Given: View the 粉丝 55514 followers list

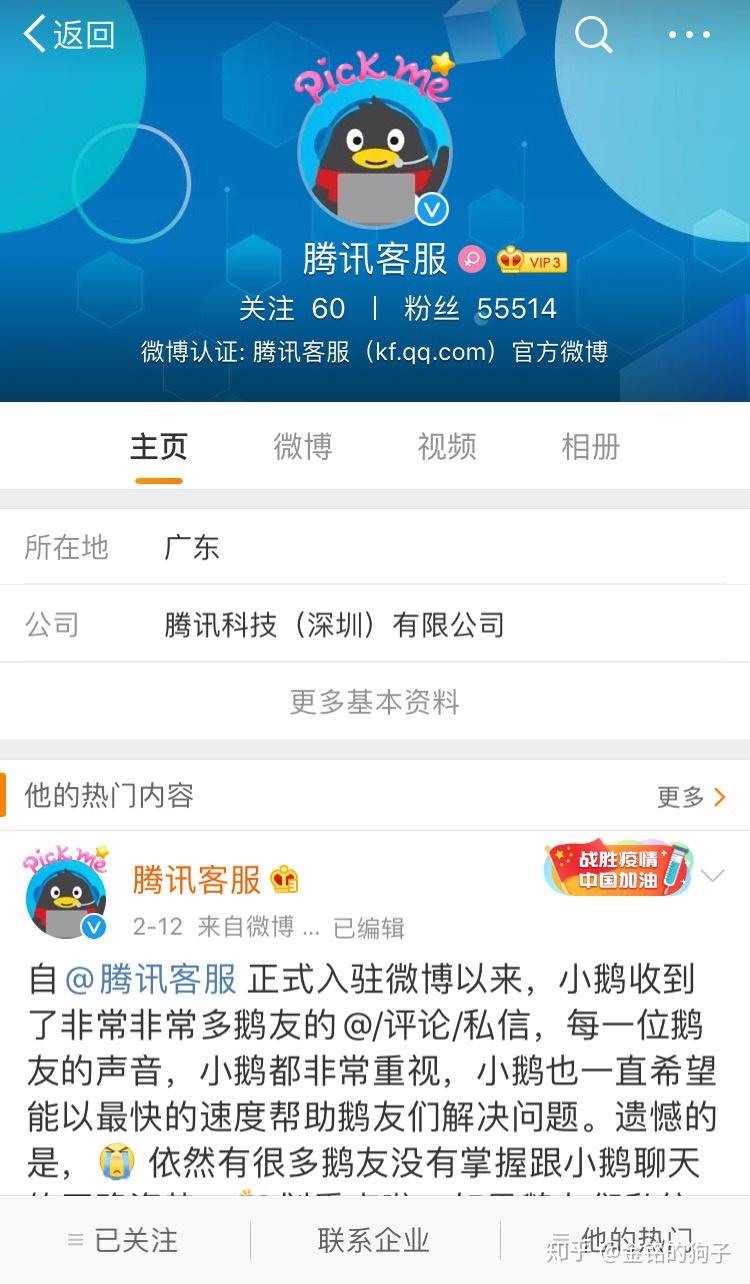Looking at the screenshot, I should coord(480,308).
